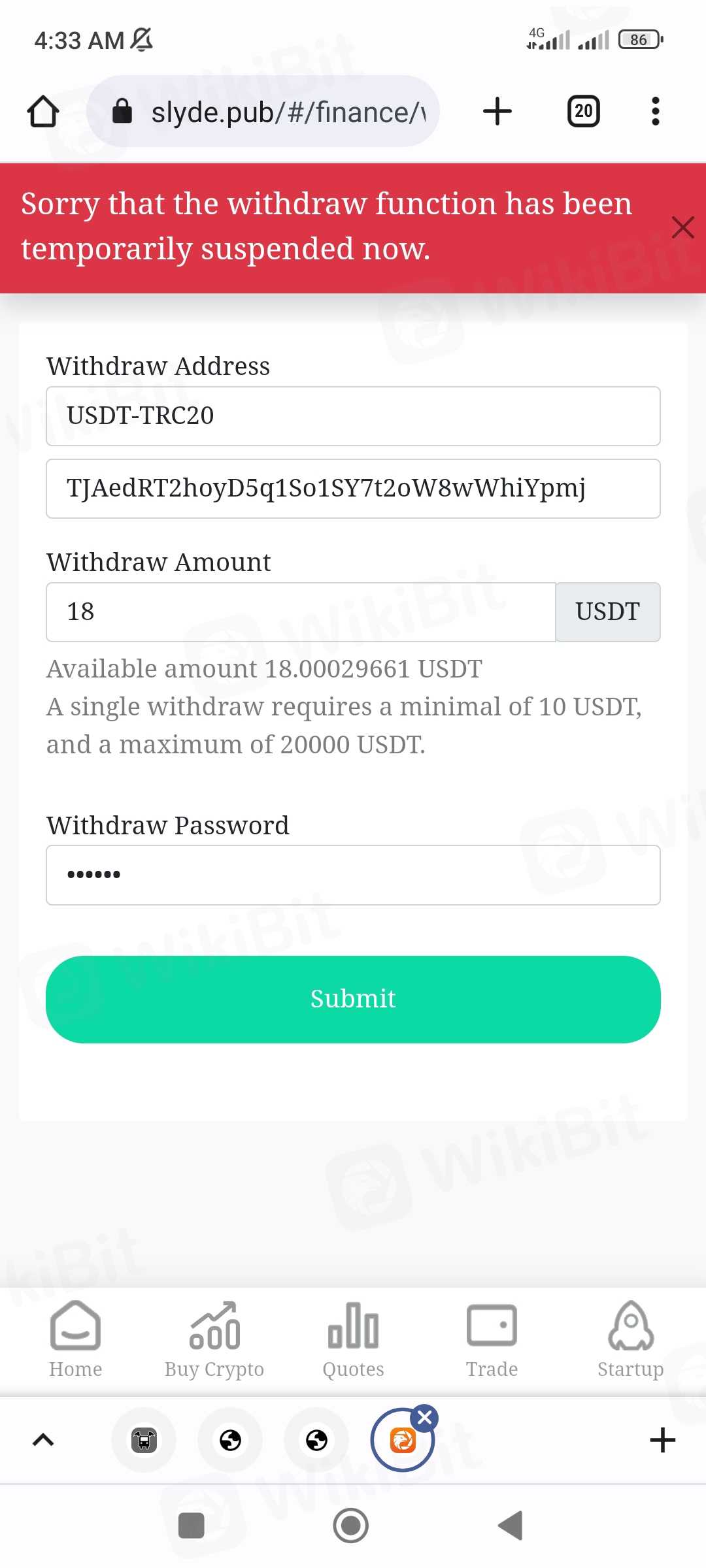Go back with system navigation arrow
This screenshot has height=1568, width=706.
(x=511, y=1526)
